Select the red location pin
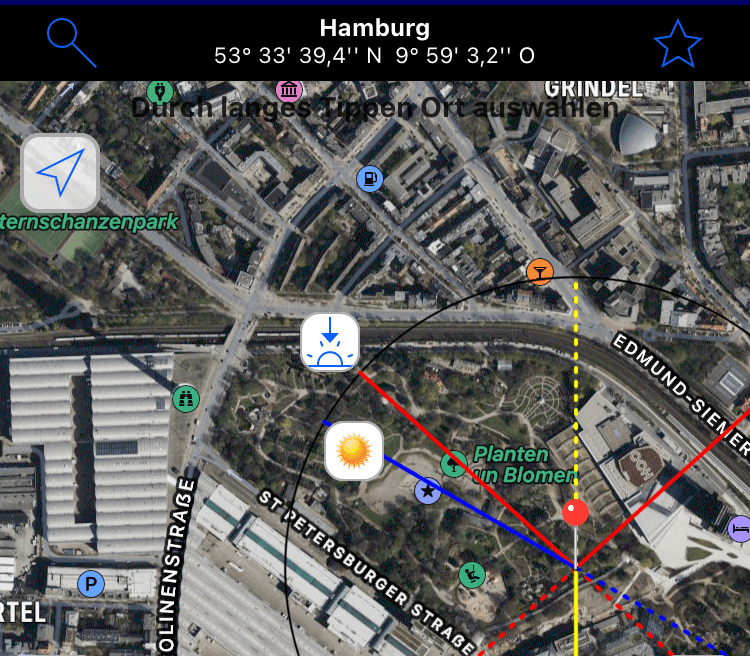750x656 pixels. [x=576, y=513]
